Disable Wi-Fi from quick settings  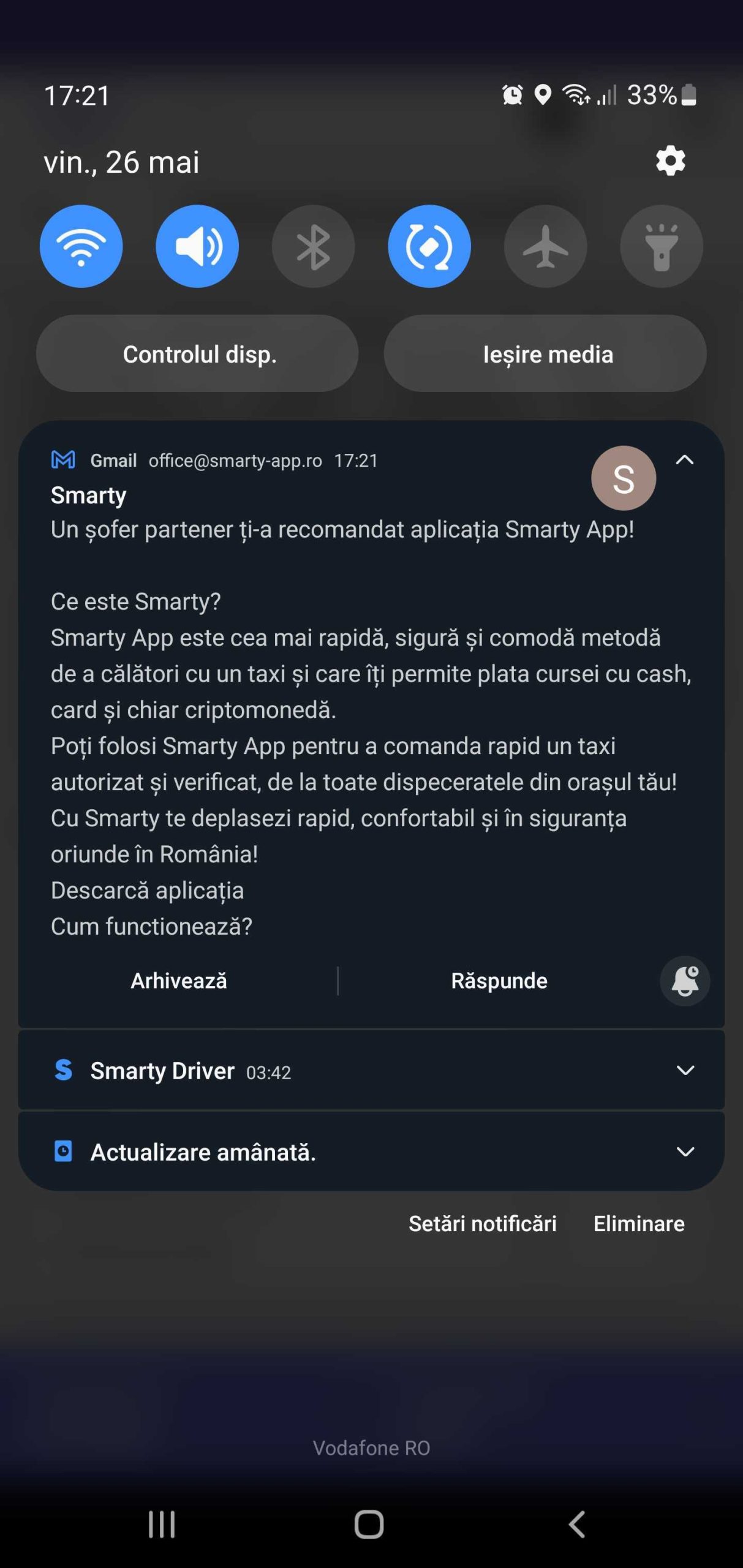tap(81, 246)
